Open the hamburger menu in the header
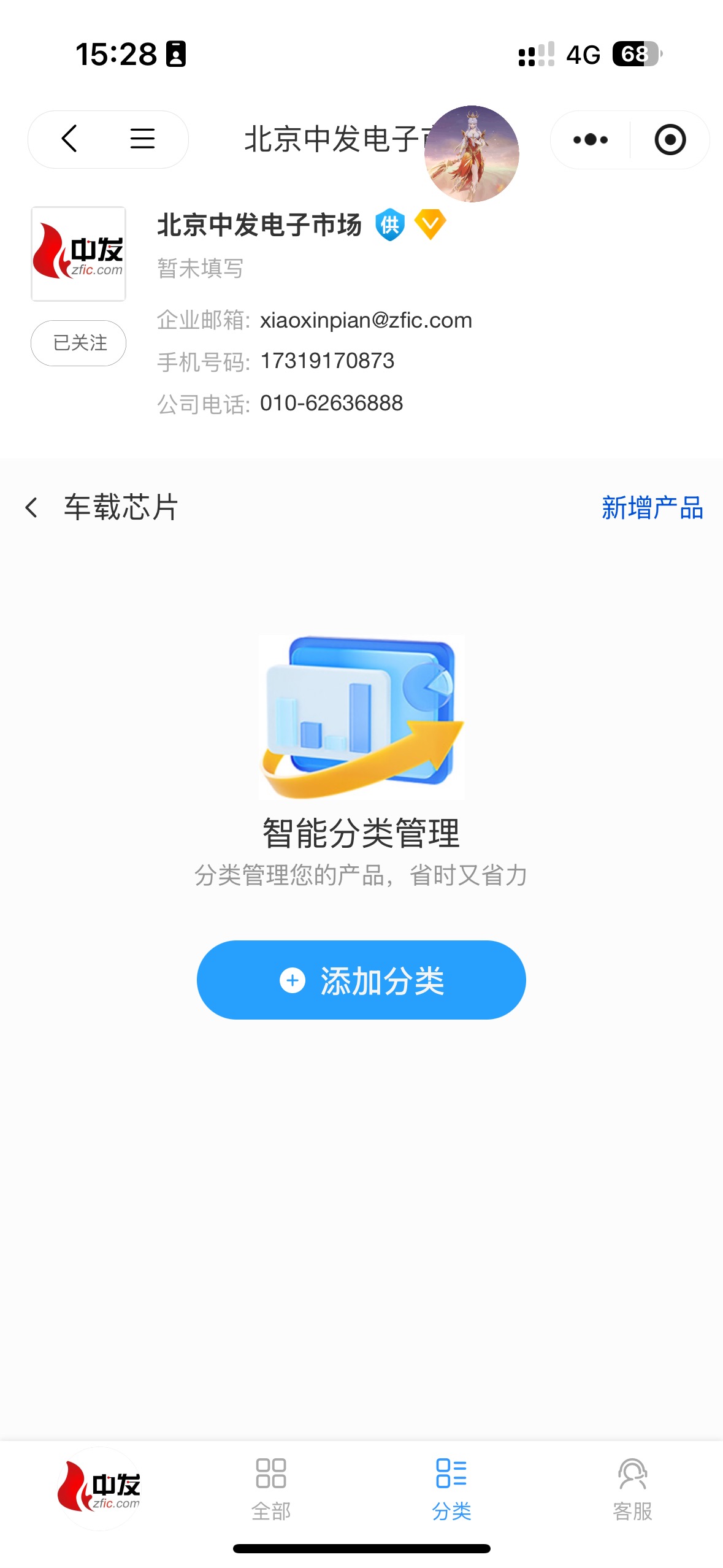The height and width of the screenshot is (1568, 723). click(142, 139)
